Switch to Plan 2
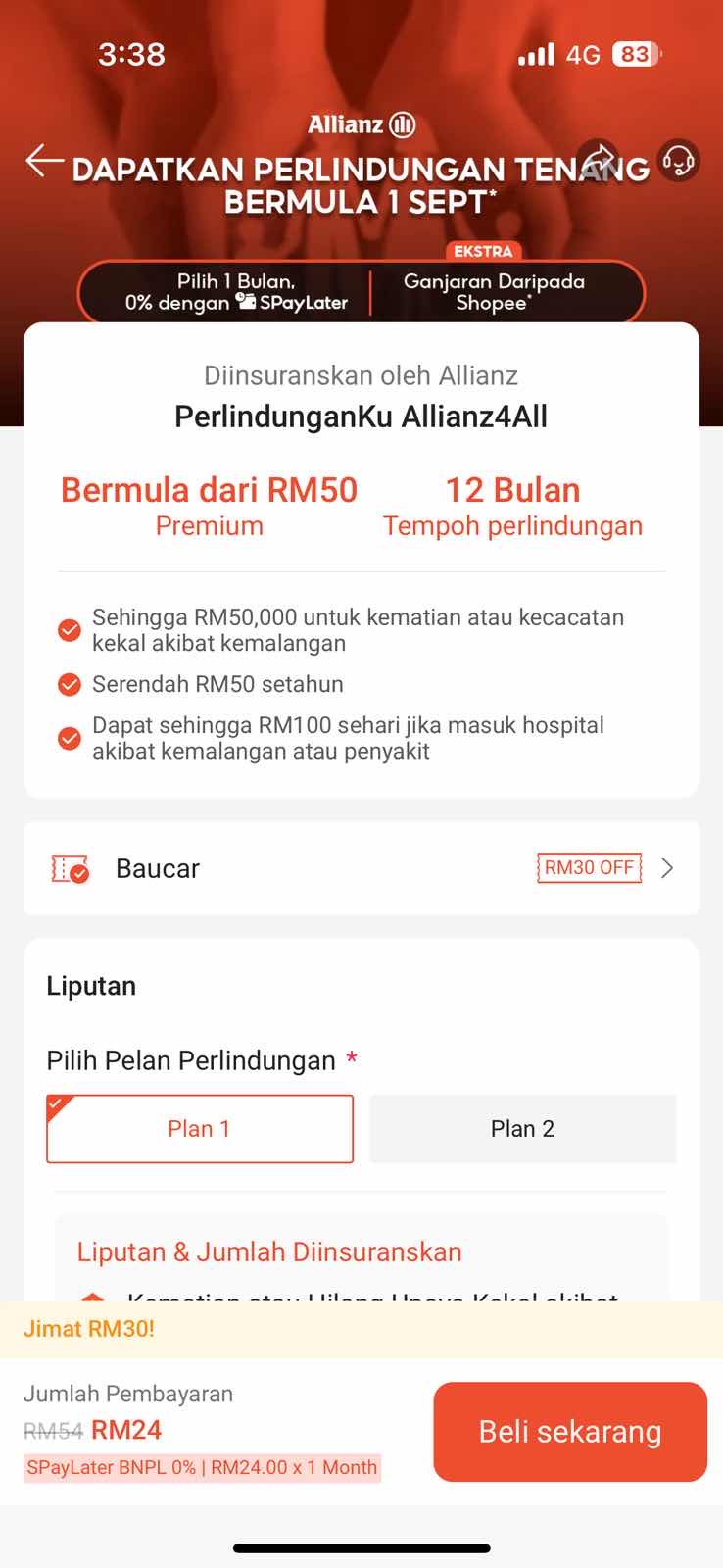Screen dimensions: 723x1568 click(x=522, y=1129)
